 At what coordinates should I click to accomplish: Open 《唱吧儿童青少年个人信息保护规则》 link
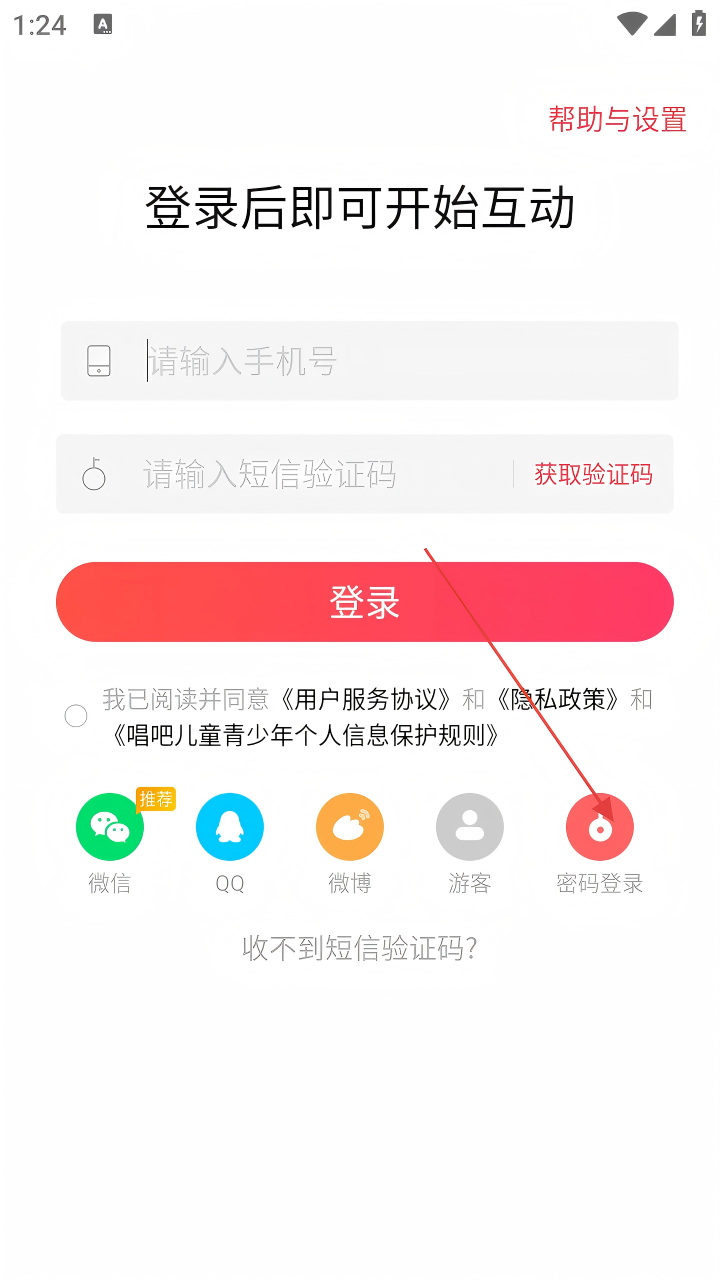[305, 736]
